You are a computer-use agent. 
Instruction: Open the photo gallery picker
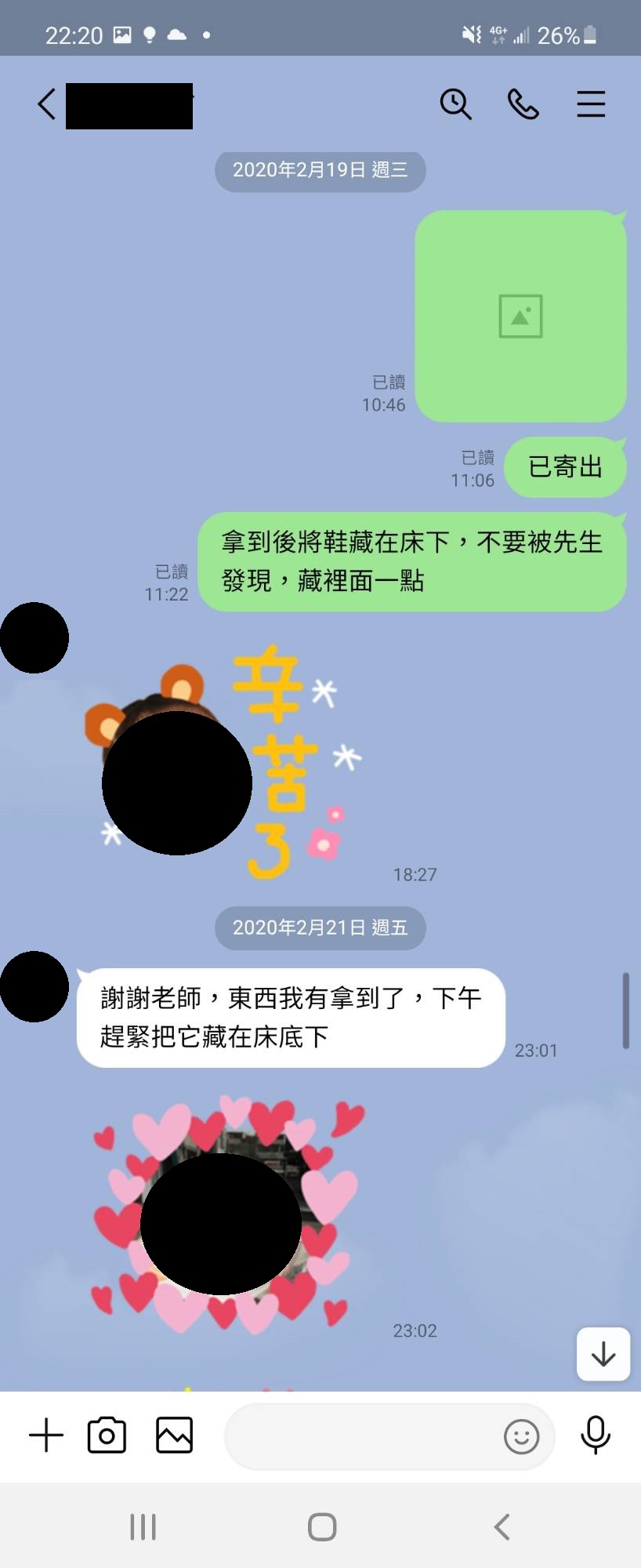[x=174, y=1436]
